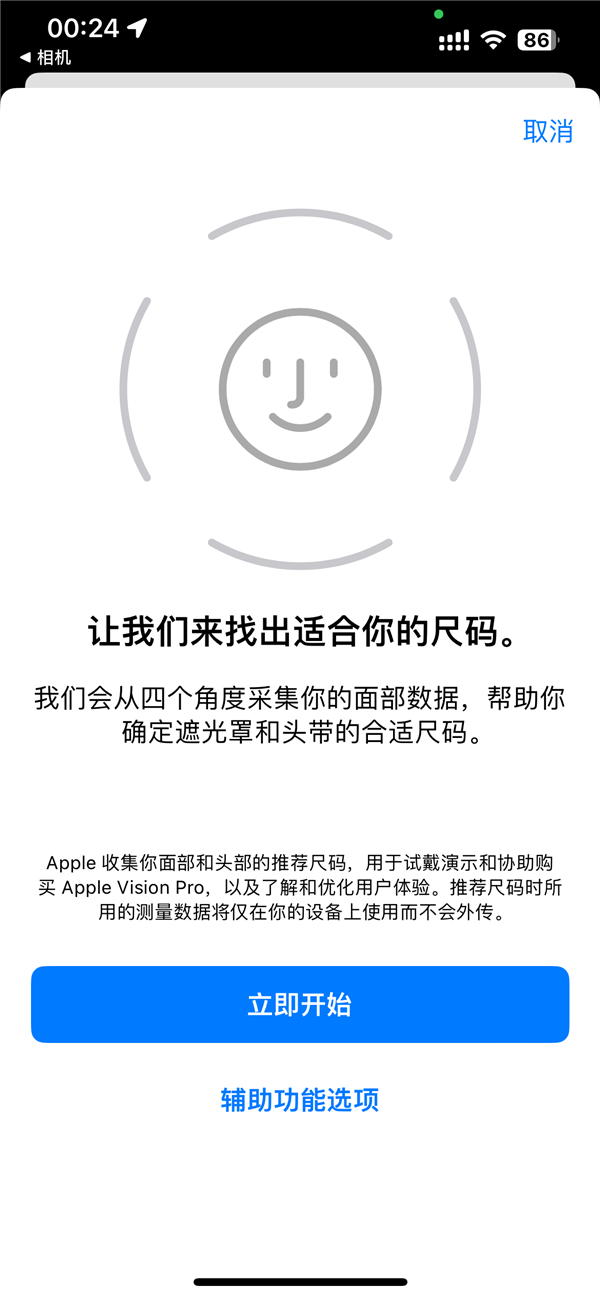The height and width of the screenshot is (1298, 600).
Task: Open 辅助功能选项 accessibility options
Action: tap(300, 1100)
